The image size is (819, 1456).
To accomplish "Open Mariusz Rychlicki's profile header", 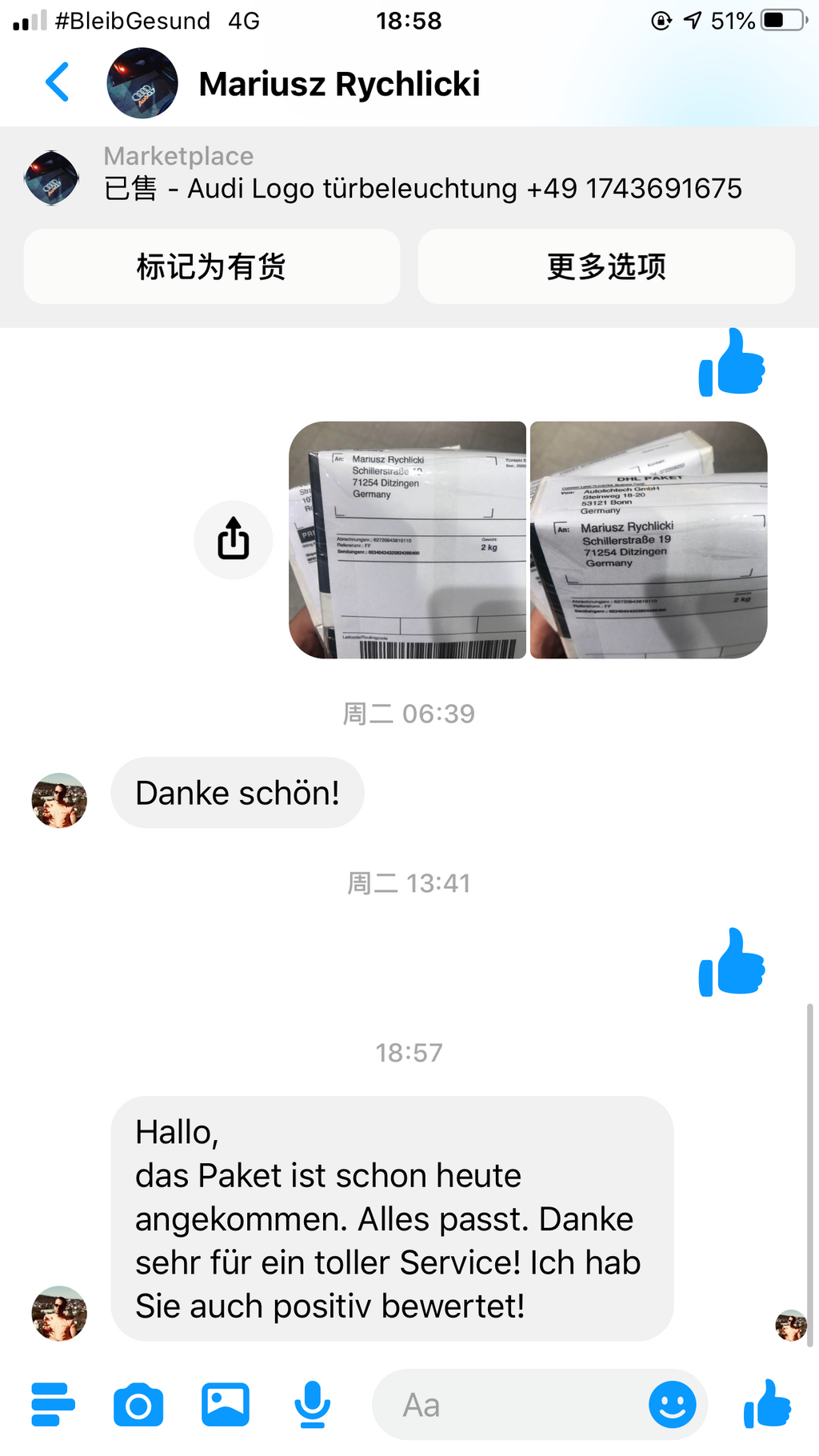I will [338, 84].
